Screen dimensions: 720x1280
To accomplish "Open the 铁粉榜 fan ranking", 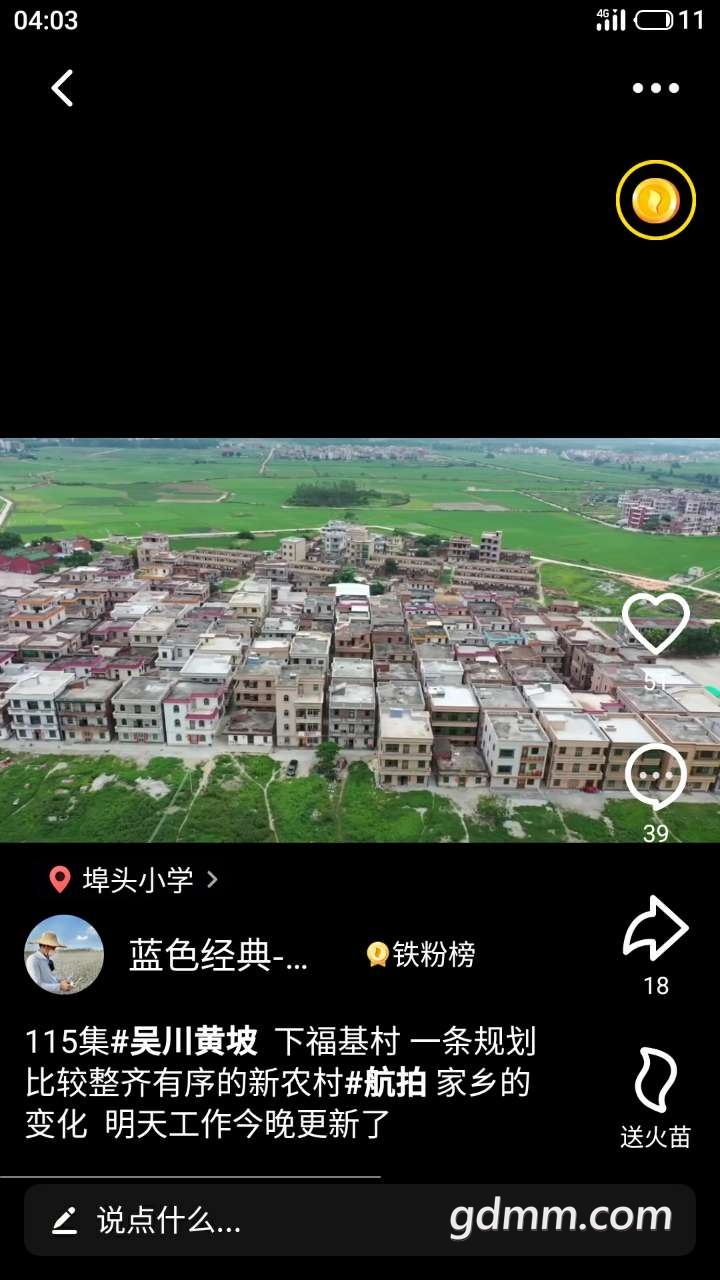I will point(421,955).
